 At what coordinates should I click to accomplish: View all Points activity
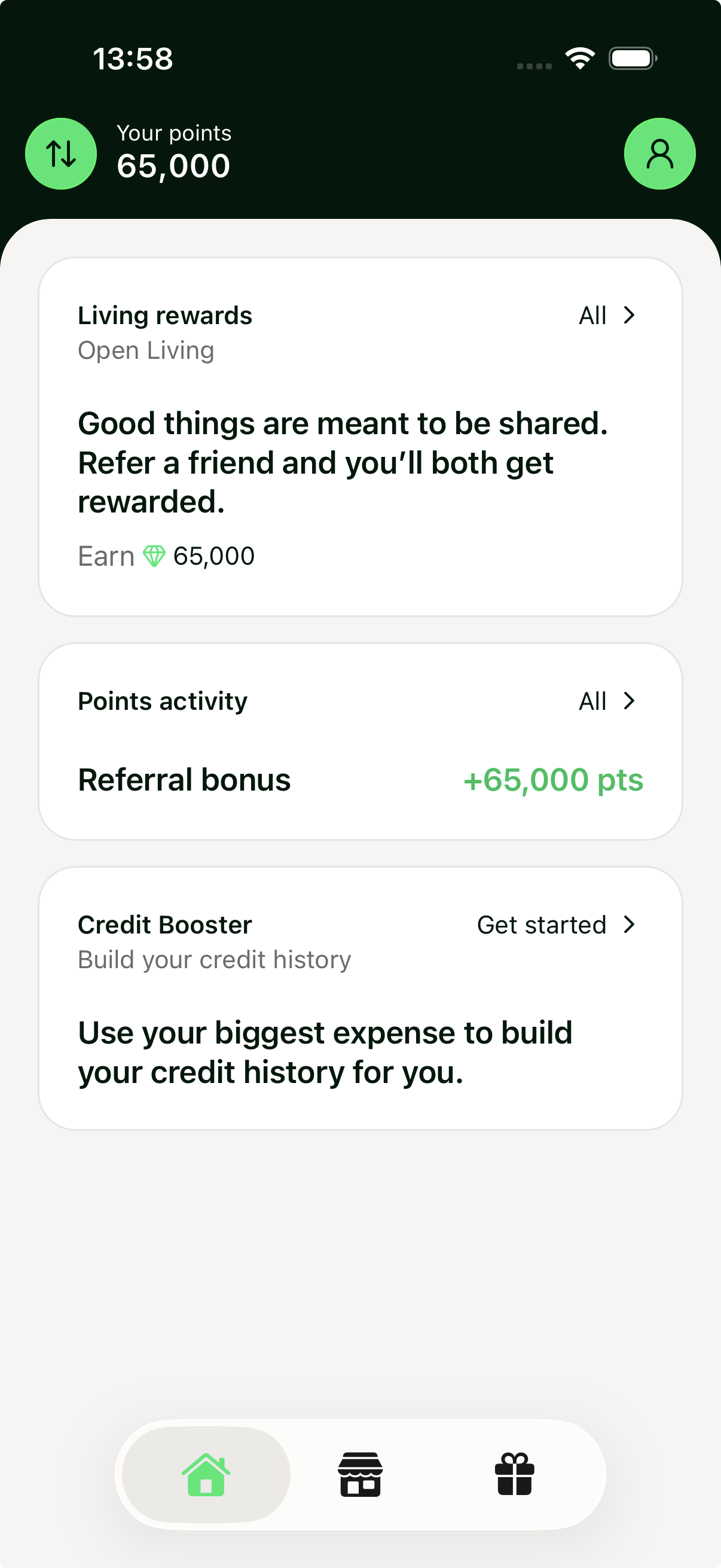pyautogui.click(x=607, y=701)
